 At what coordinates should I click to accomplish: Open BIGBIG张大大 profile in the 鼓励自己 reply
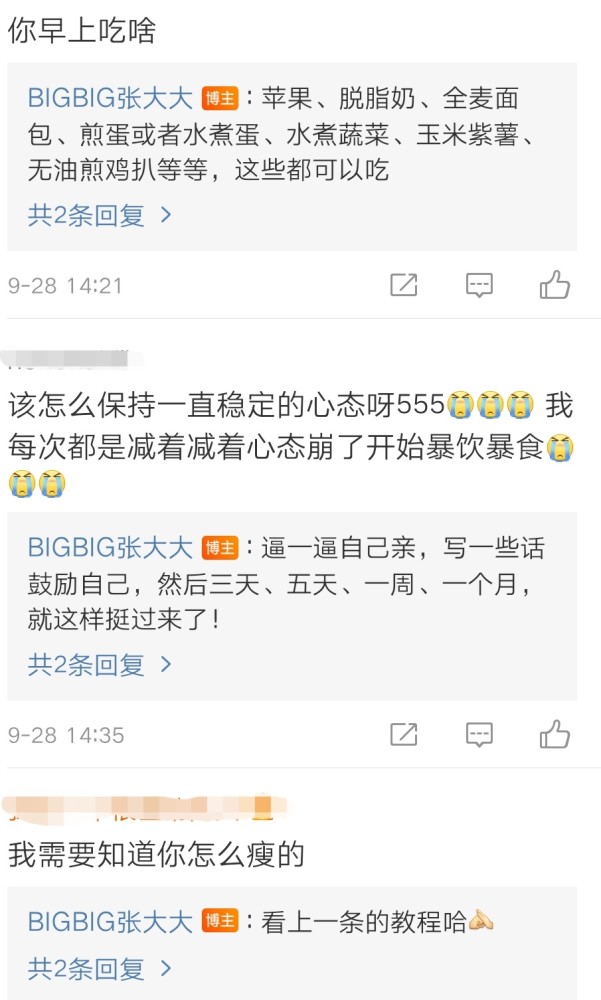click(x=110, y=548)
